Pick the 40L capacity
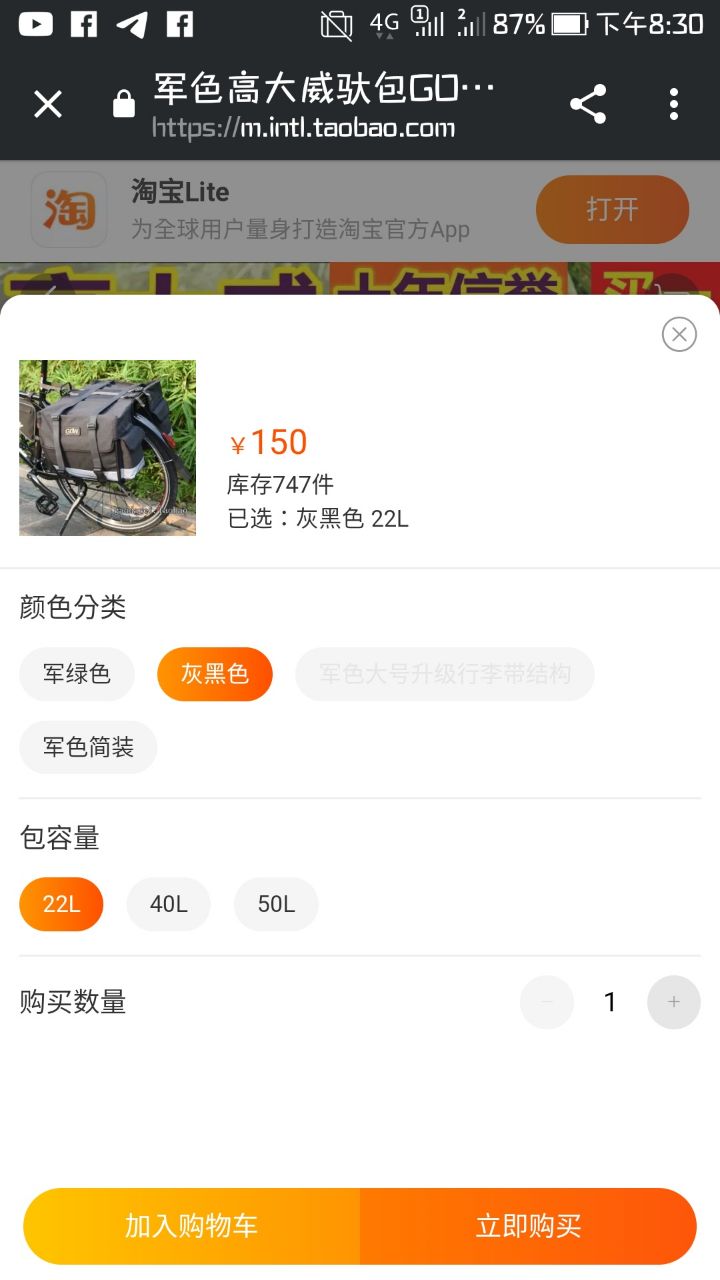Image resolution: width=720 pixels, height=1280 pixels. point(169,904)
